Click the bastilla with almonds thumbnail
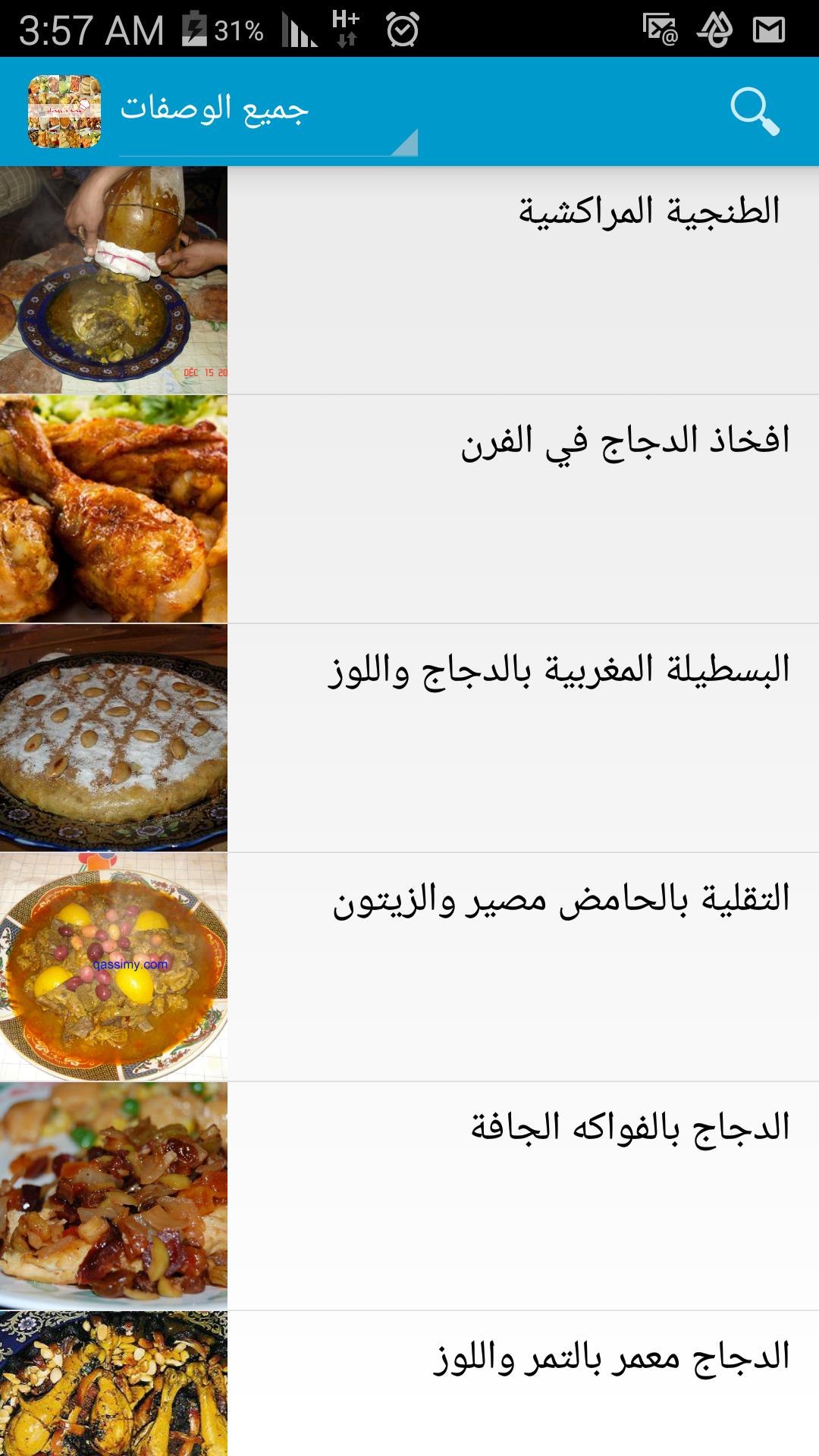 pos(114,736)
